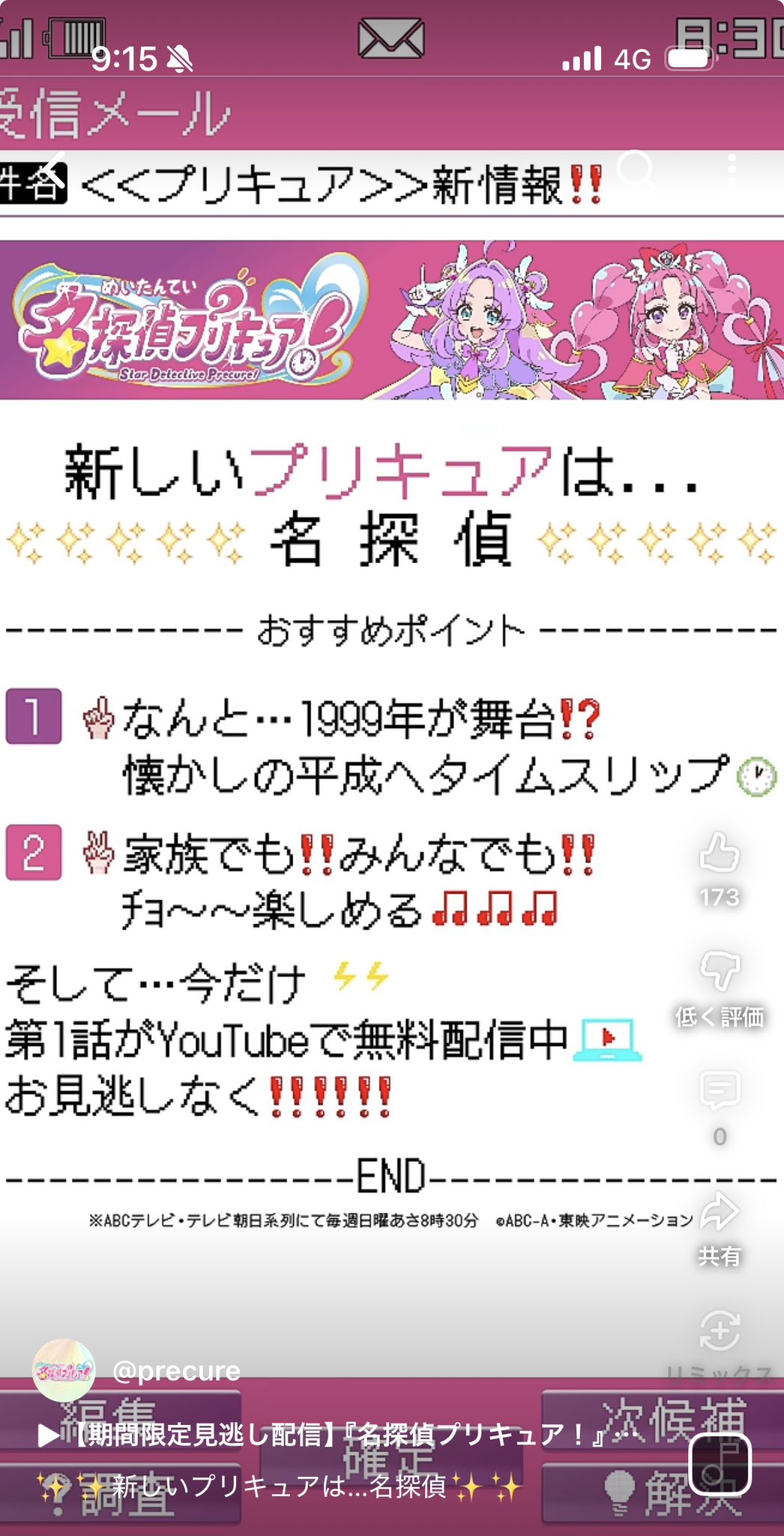Like this Short with thumbs up
784x1536 pixels.
tap(720, 853)
